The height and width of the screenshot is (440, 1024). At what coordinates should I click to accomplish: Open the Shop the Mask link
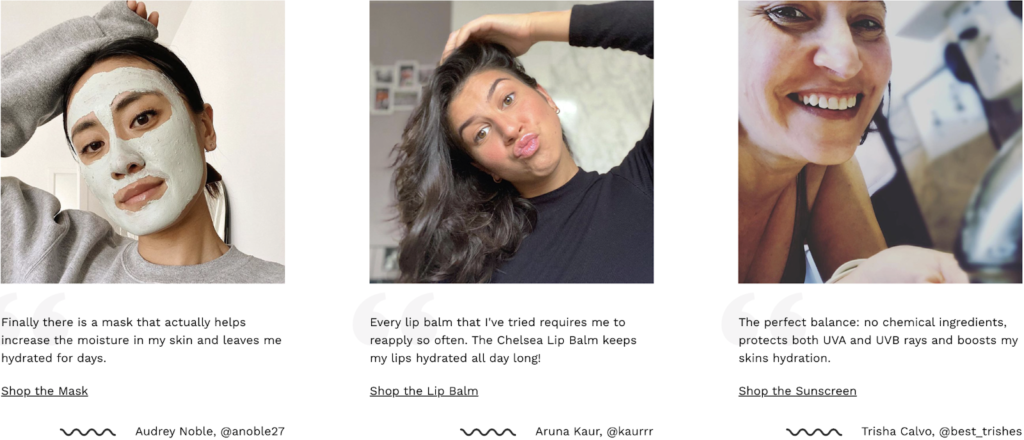[x=44, y=391]
